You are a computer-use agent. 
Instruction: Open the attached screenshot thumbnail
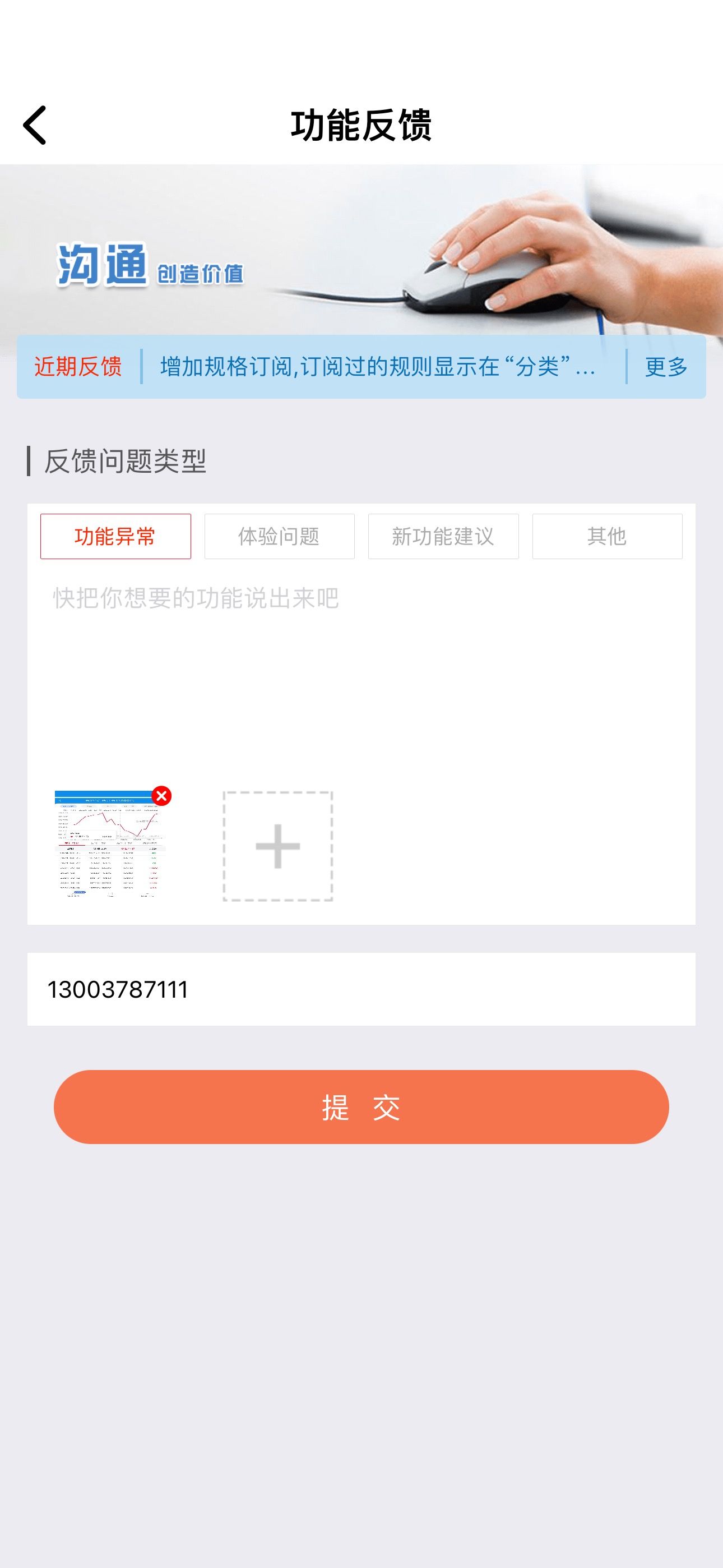pyautogui.click(x=109, y=845)
